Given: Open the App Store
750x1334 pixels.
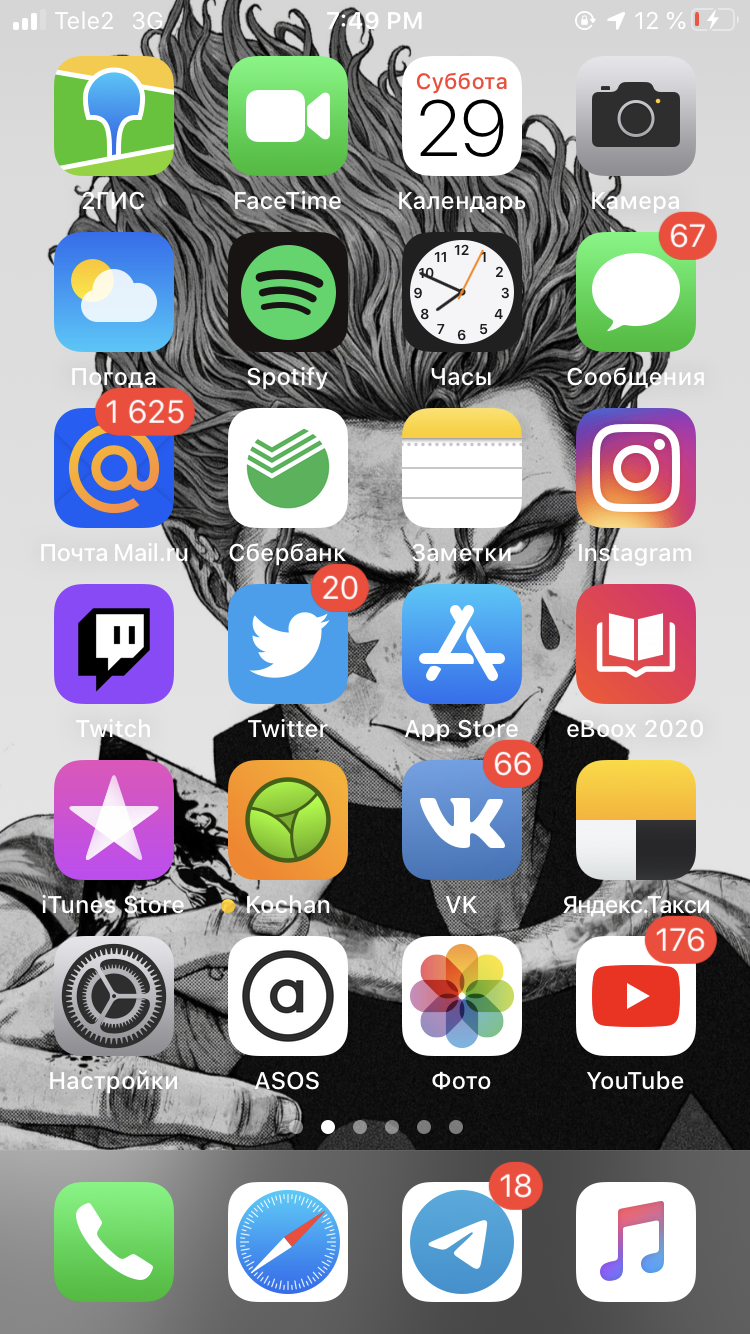Looking at the screenshot, I should pos(462,644).
